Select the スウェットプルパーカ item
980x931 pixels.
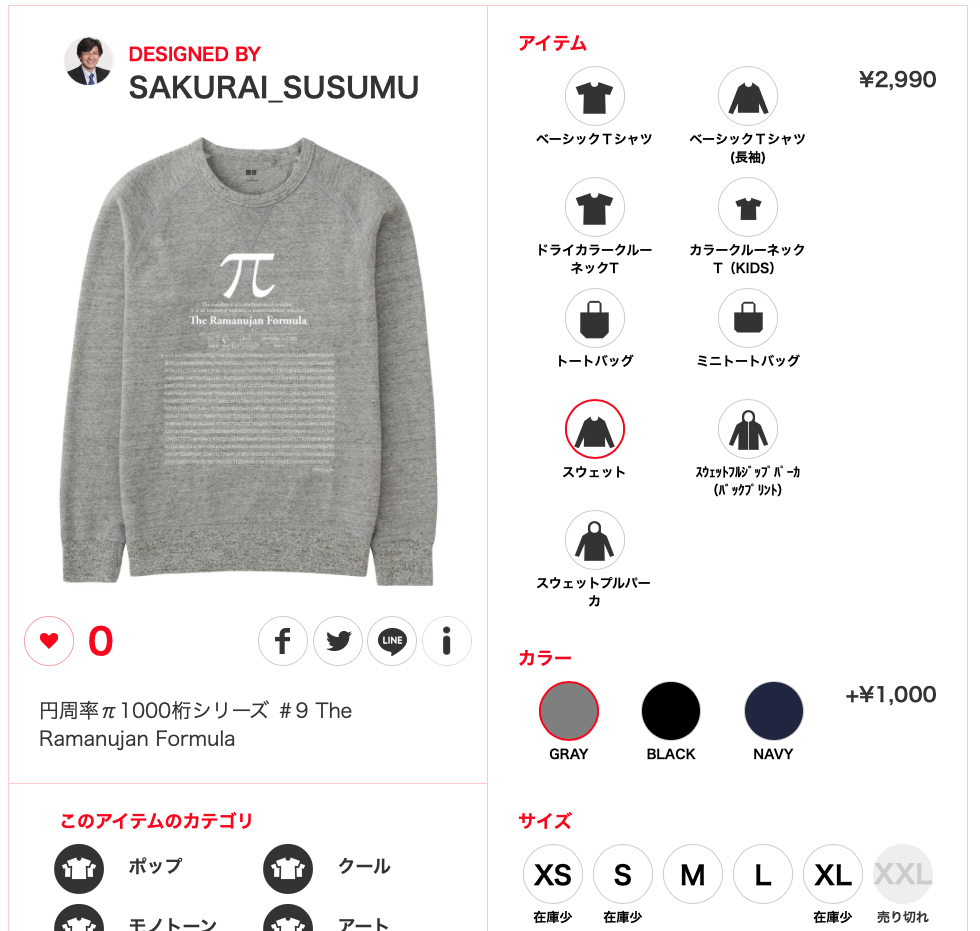594,541
